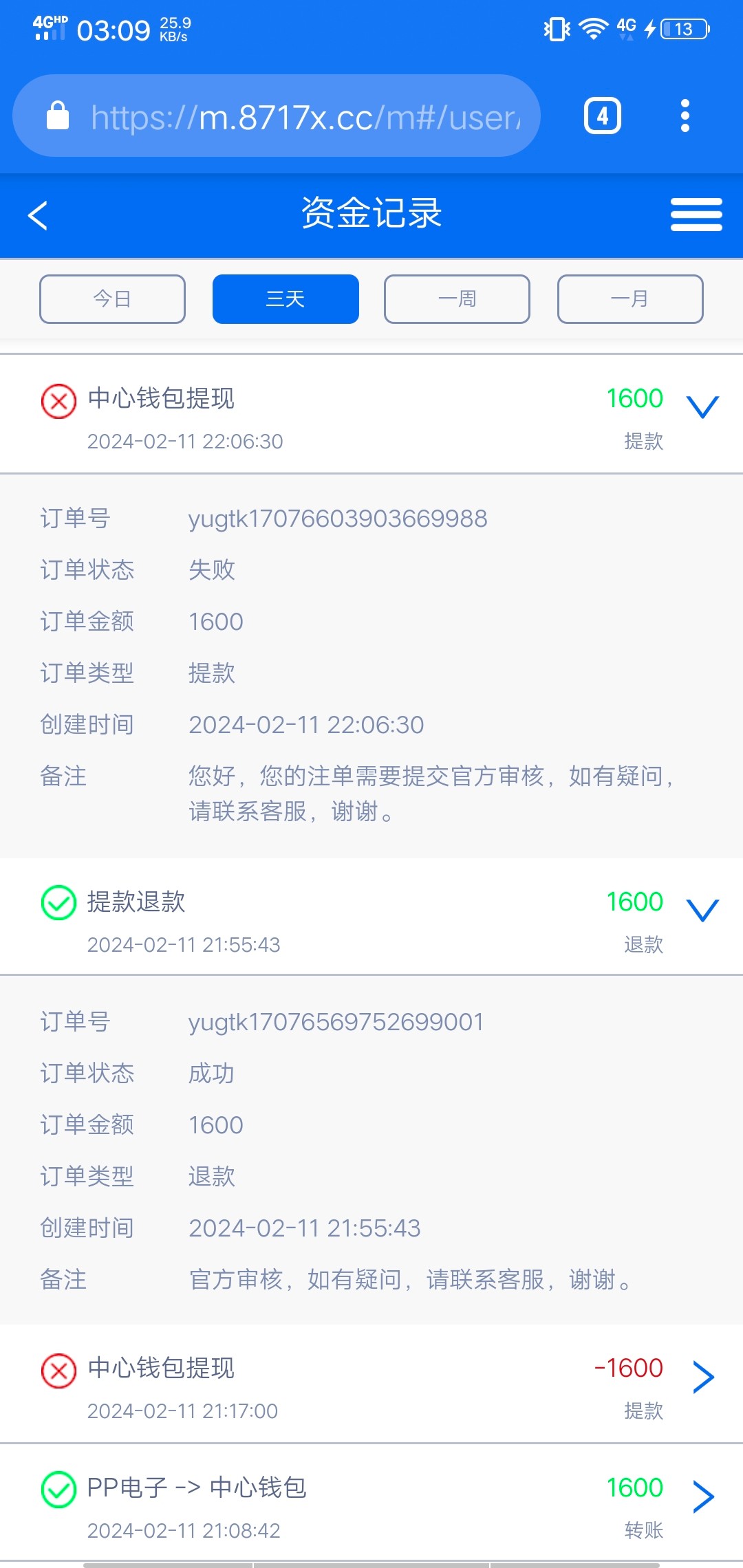Tap the browser URL address bar
The height and width of the screenshot is (1568, 743).
click(x=303, y=116)
